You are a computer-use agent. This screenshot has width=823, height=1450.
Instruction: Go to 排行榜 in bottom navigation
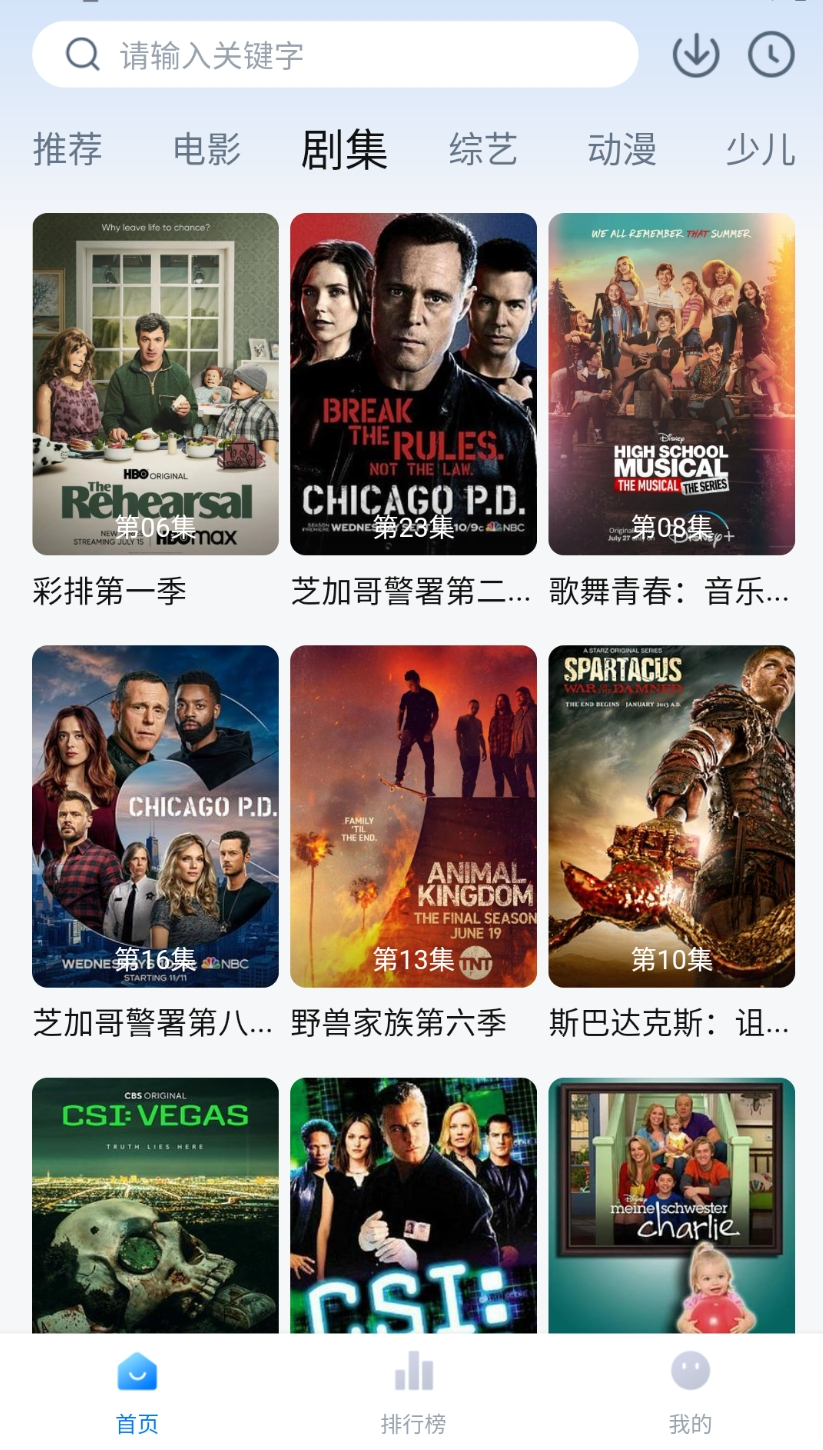point(413,1392)
